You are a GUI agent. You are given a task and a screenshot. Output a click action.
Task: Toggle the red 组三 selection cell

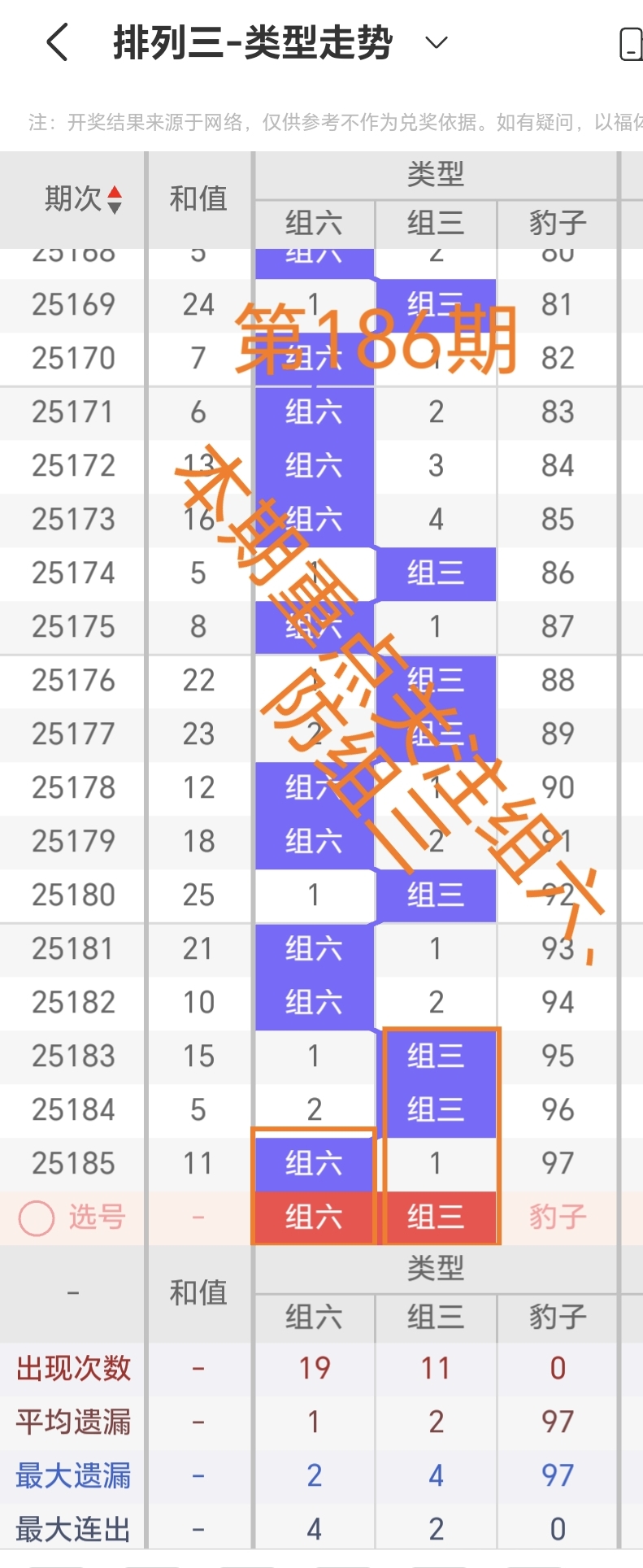436,1217
